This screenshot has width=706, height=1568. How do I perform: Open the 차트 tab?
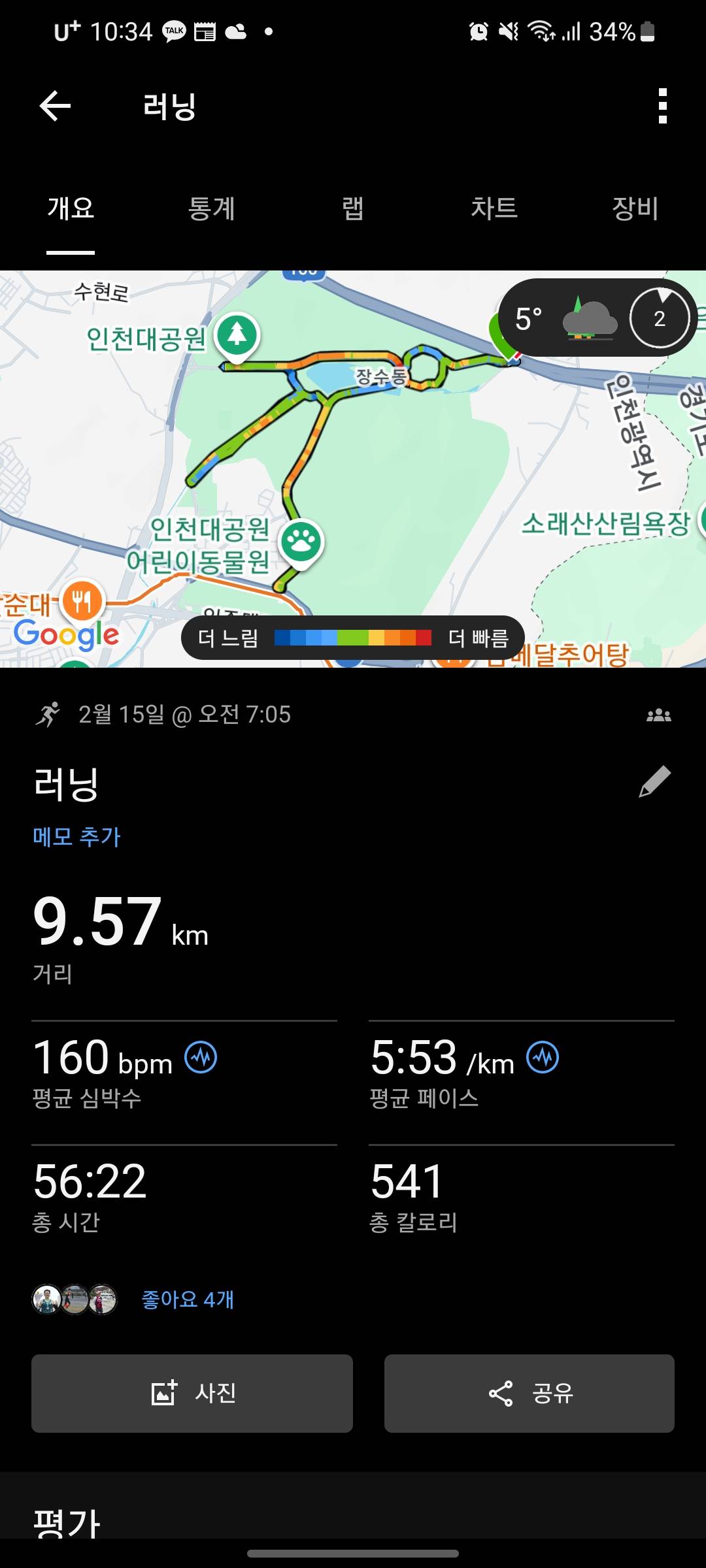(495, 209)
